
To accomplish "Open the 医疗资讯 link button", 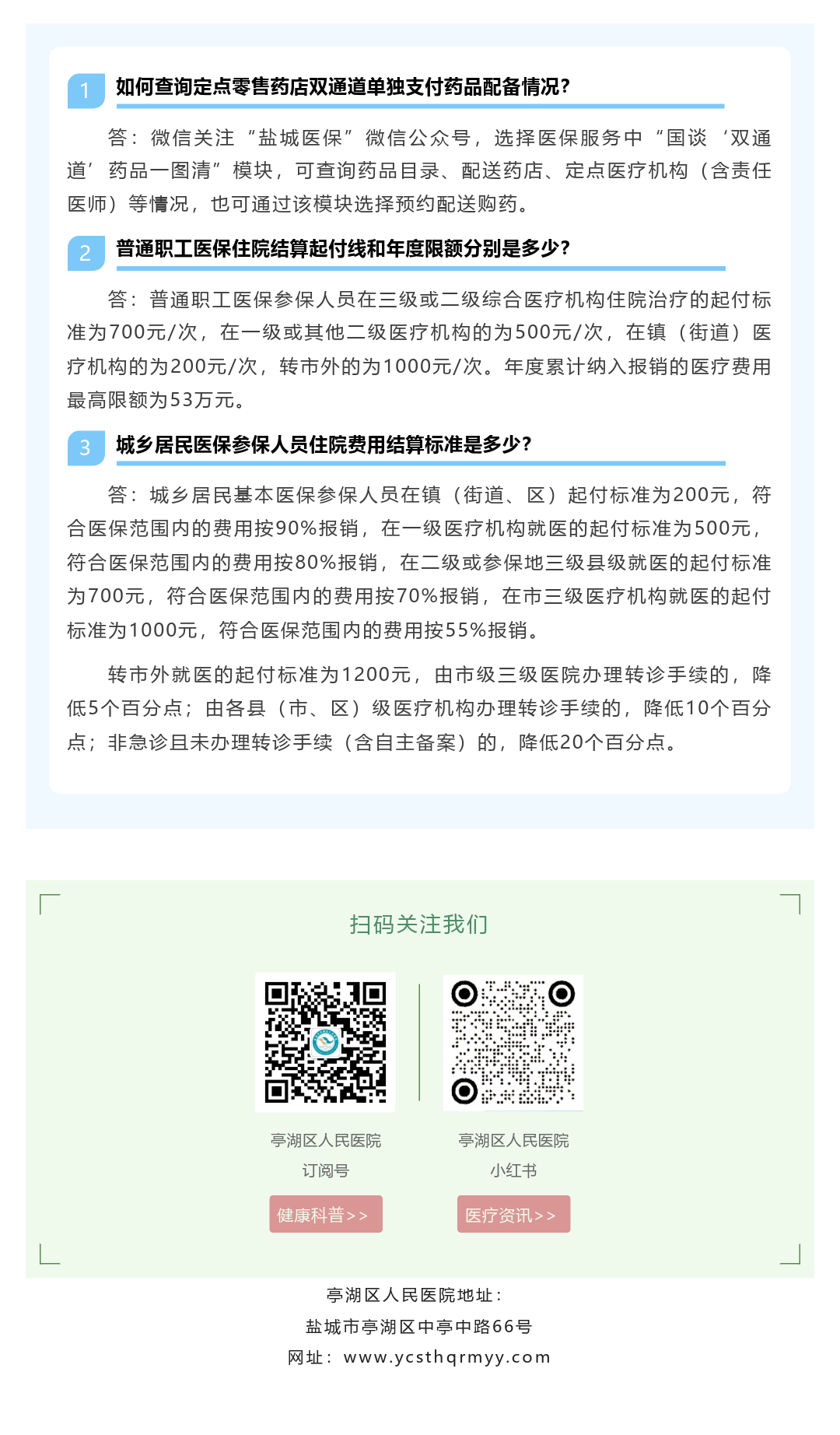I will point(513,1215).
